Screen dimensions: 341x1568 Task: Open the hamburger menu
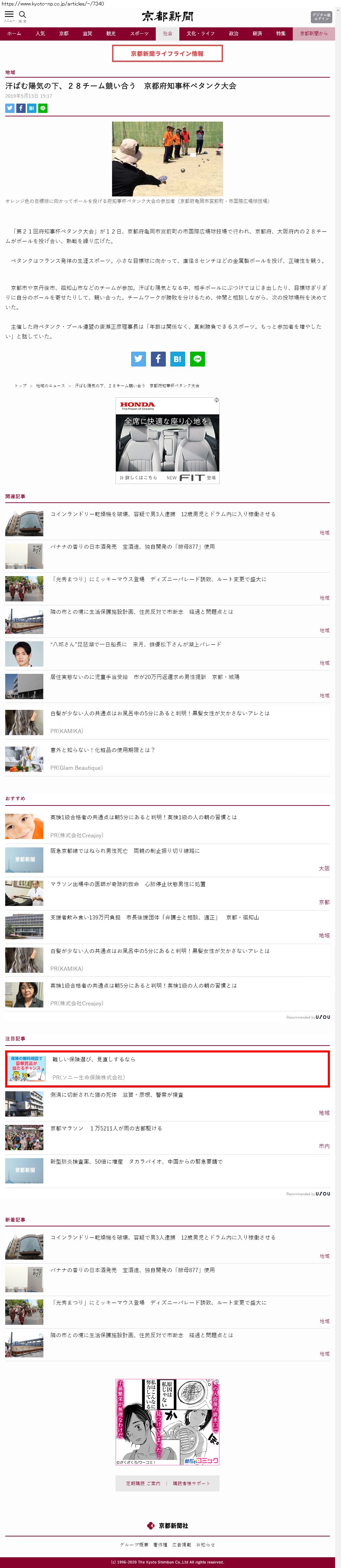coord(9,15)
